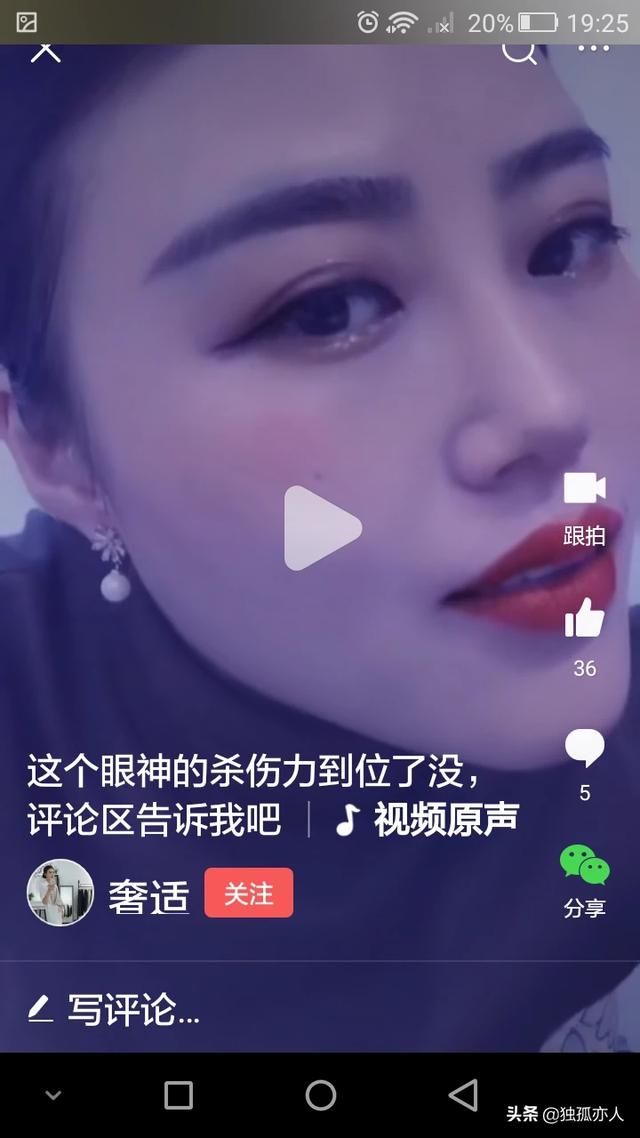Open the three-dot overflow menu
Image resolution: width=640 pixels, height=1138 pixels.
click(x=593, y=49)
